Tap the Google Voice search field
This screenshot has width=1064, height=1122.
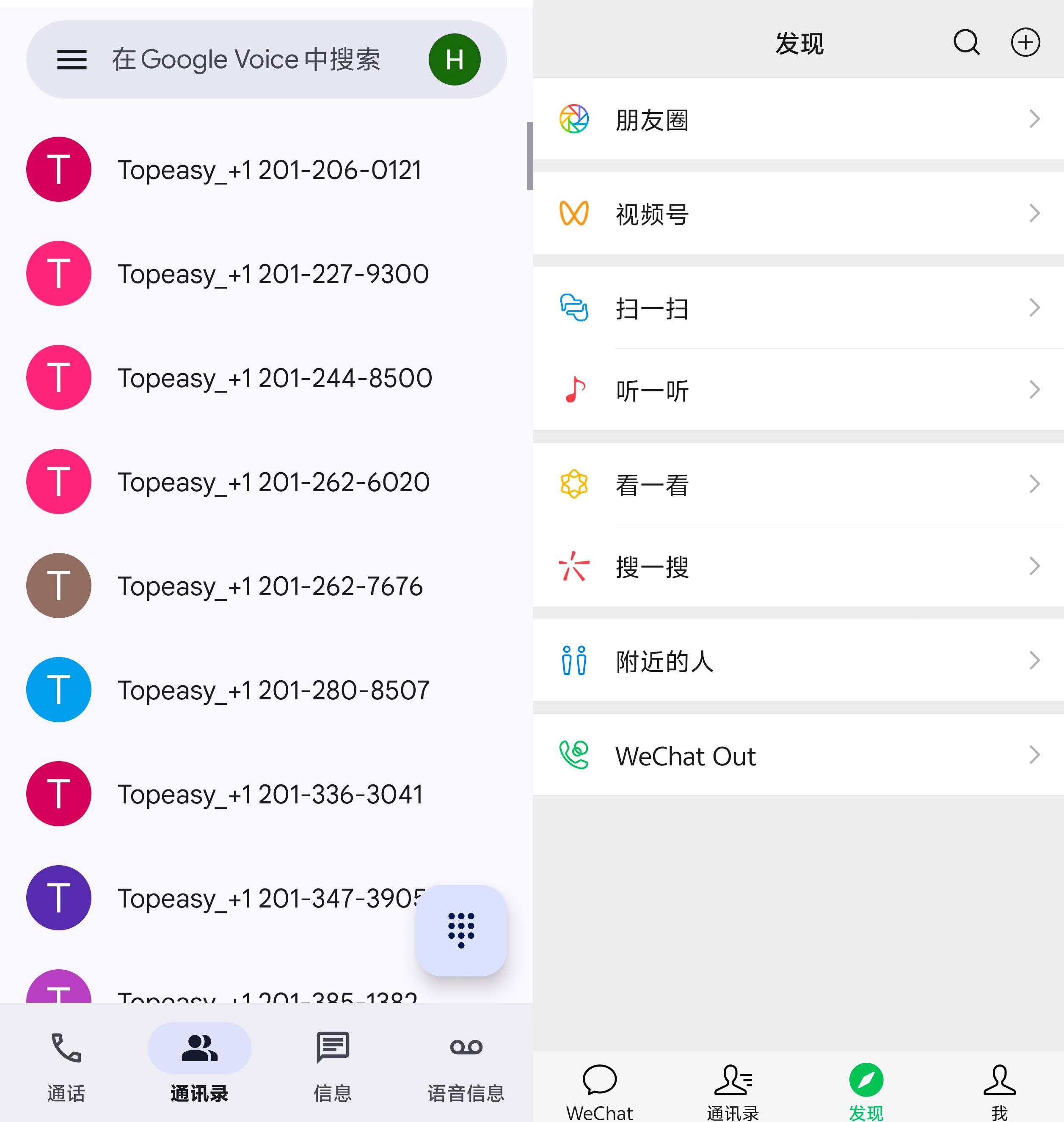247,60
